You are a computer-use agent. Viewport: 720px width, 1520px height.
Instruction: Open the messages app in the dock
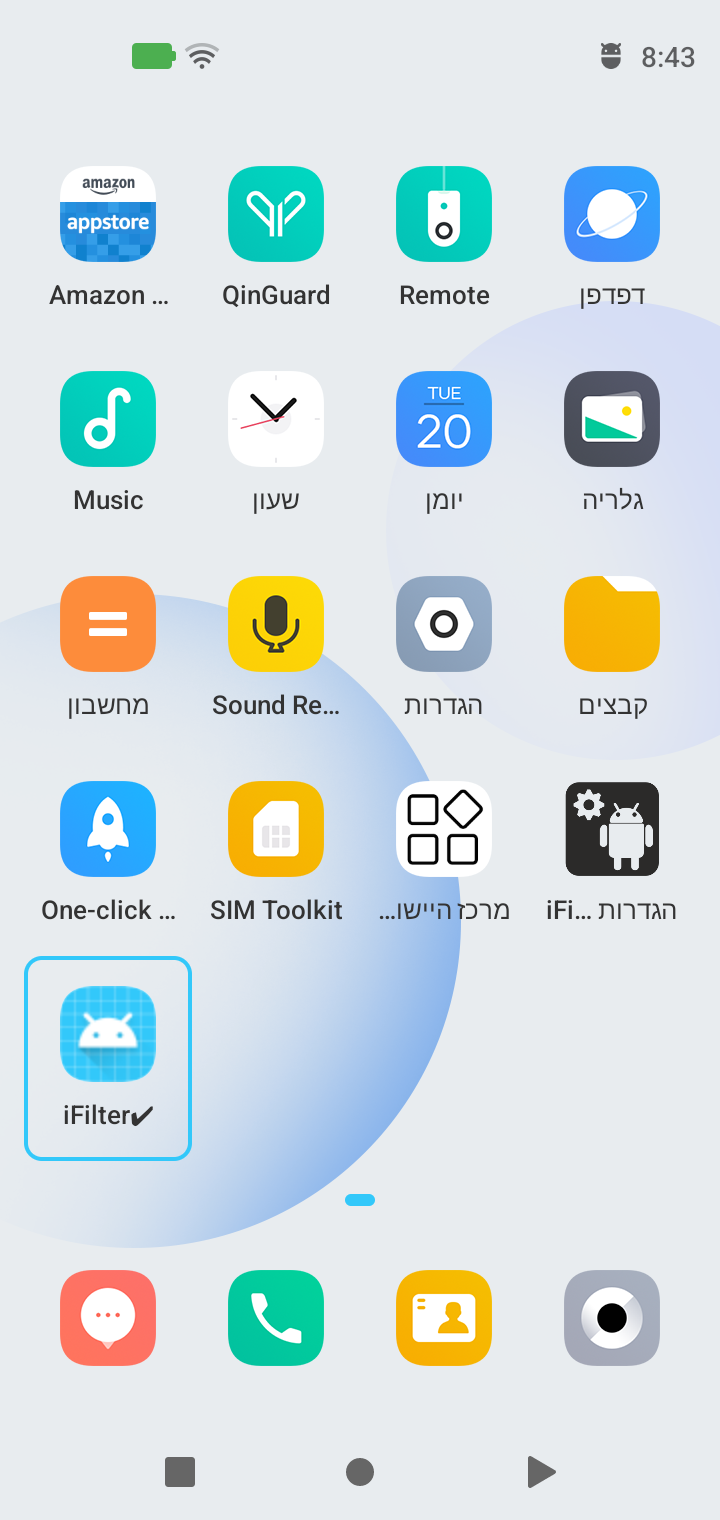pos(108,1318)
